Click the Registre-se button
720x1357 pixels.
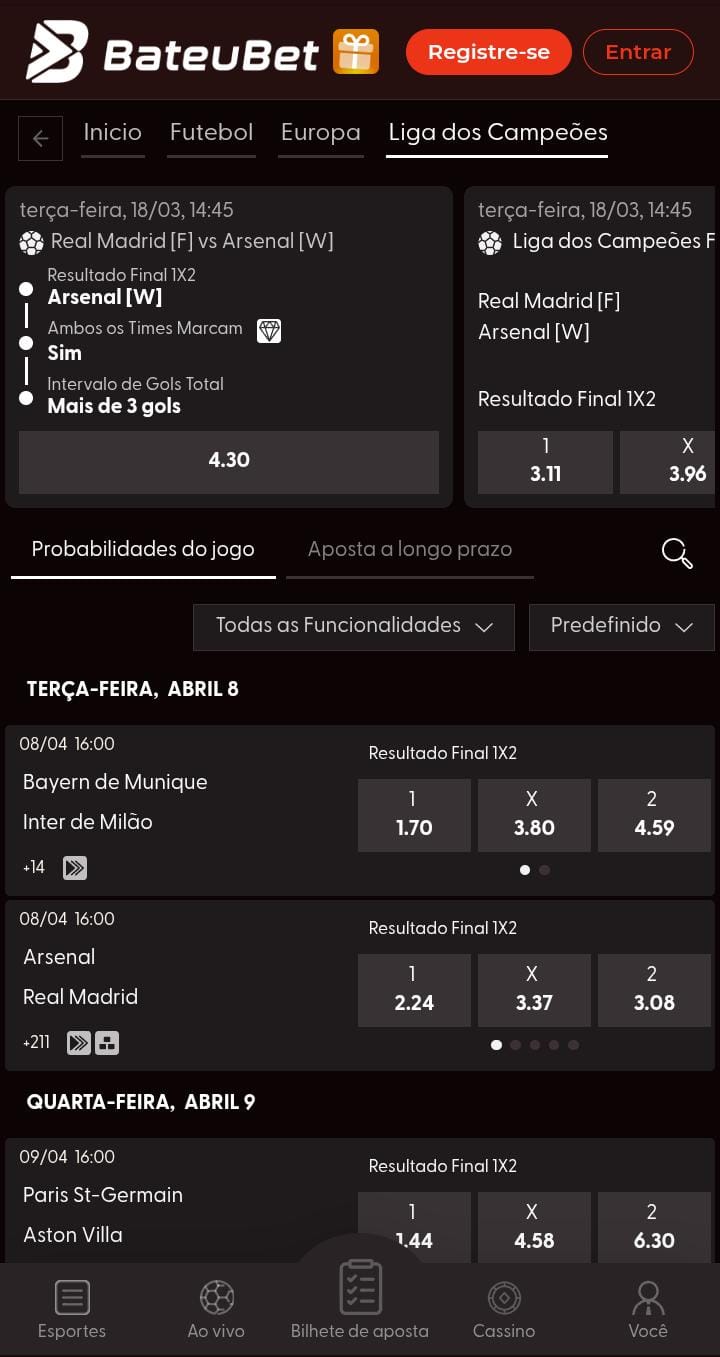point(488,51)
